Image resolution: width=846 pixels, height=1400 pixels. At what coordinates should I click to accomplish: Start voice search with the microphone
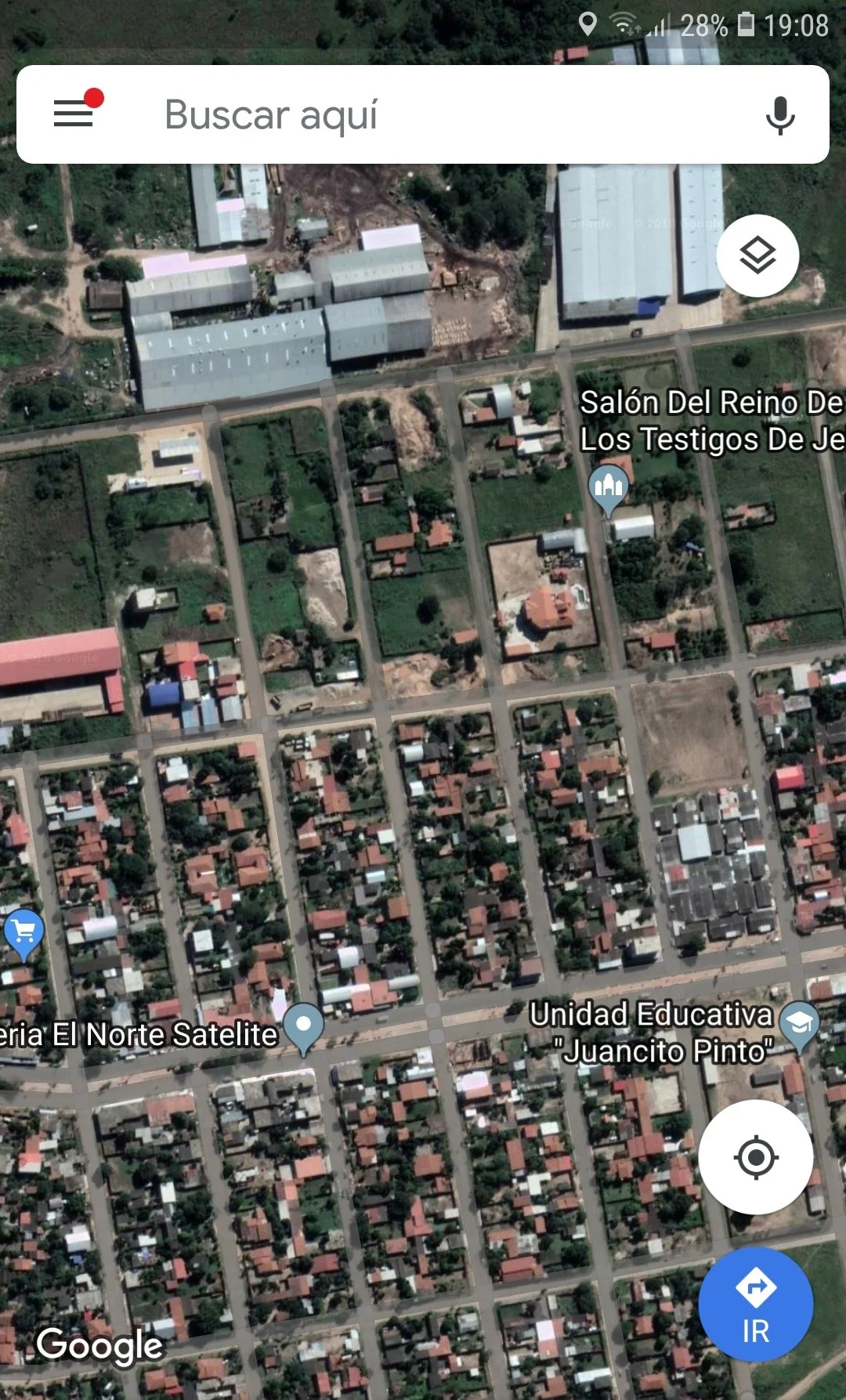tap(779, 115)
